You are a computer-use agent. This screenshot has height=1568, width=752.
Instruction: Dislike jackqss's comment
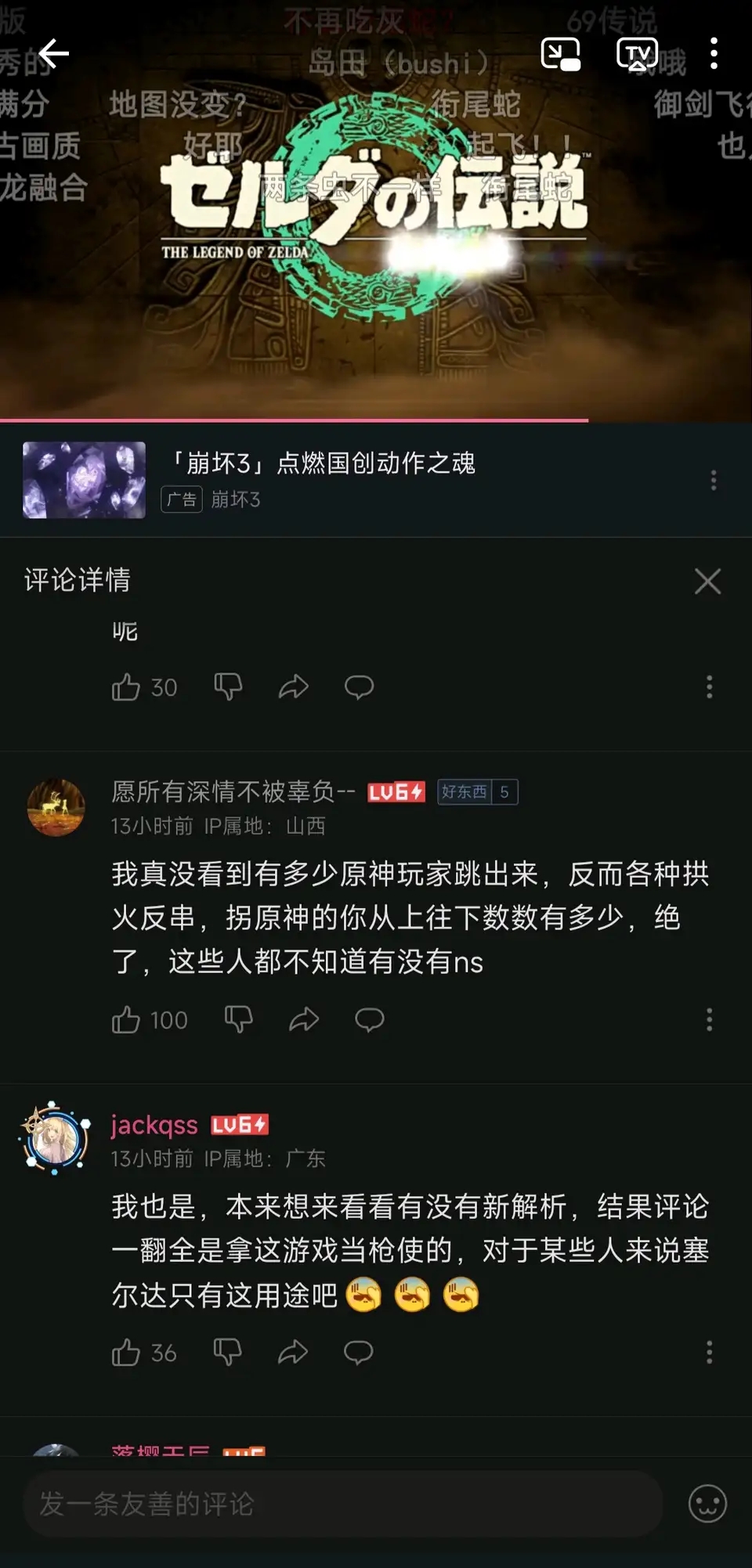(228, 1352)
